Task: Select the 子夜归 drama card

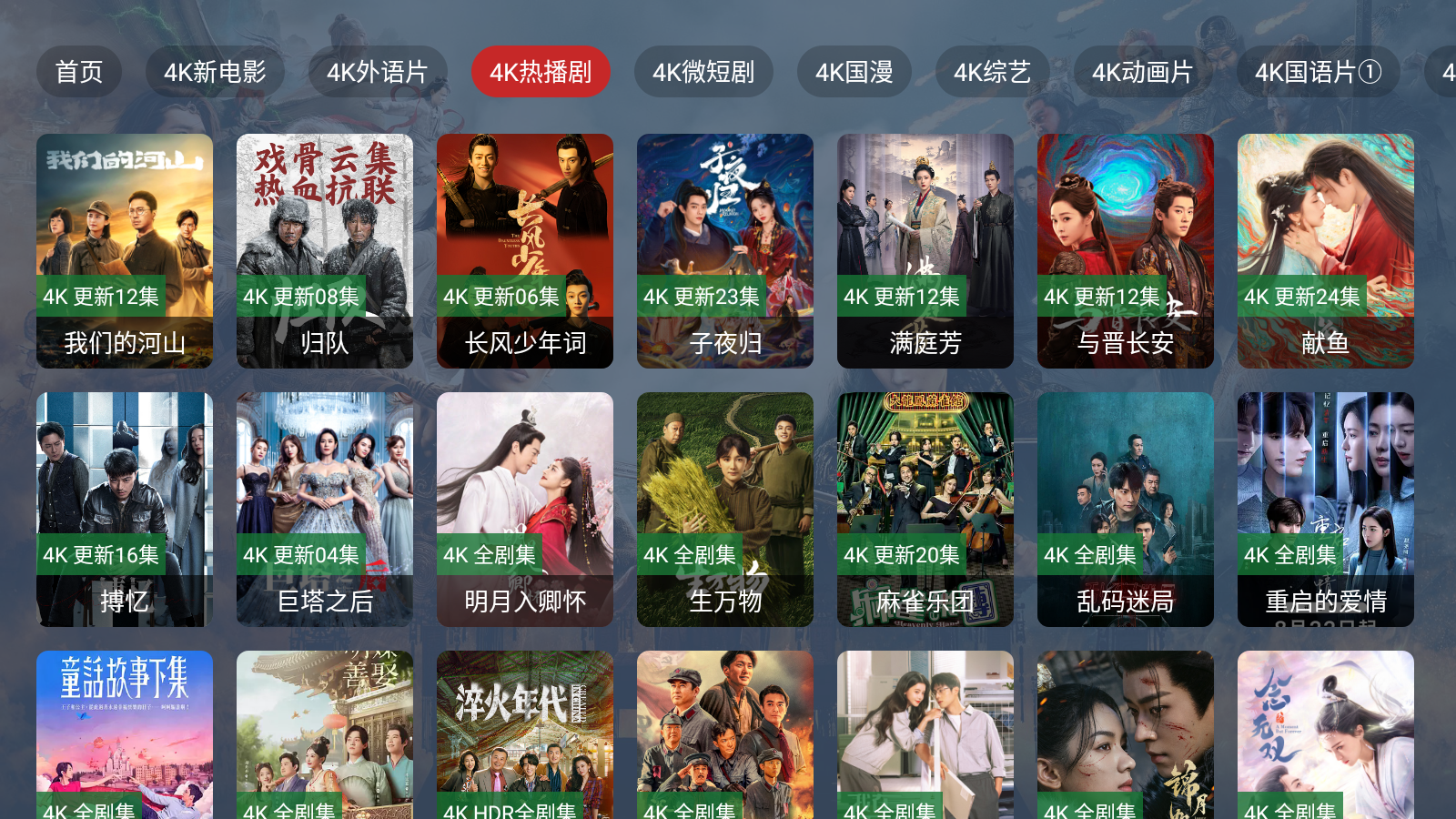Action: point(725,251)
